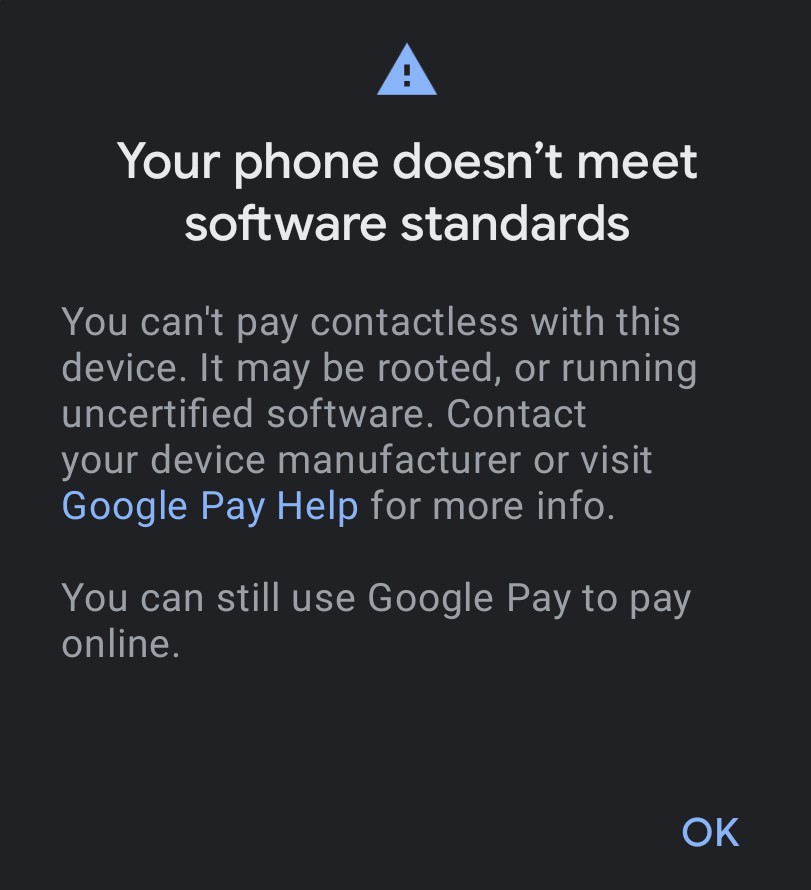The height and width of the screenshot is (890, 811).
Task: Open the Google Pay Help link
Action: point(209,506)
